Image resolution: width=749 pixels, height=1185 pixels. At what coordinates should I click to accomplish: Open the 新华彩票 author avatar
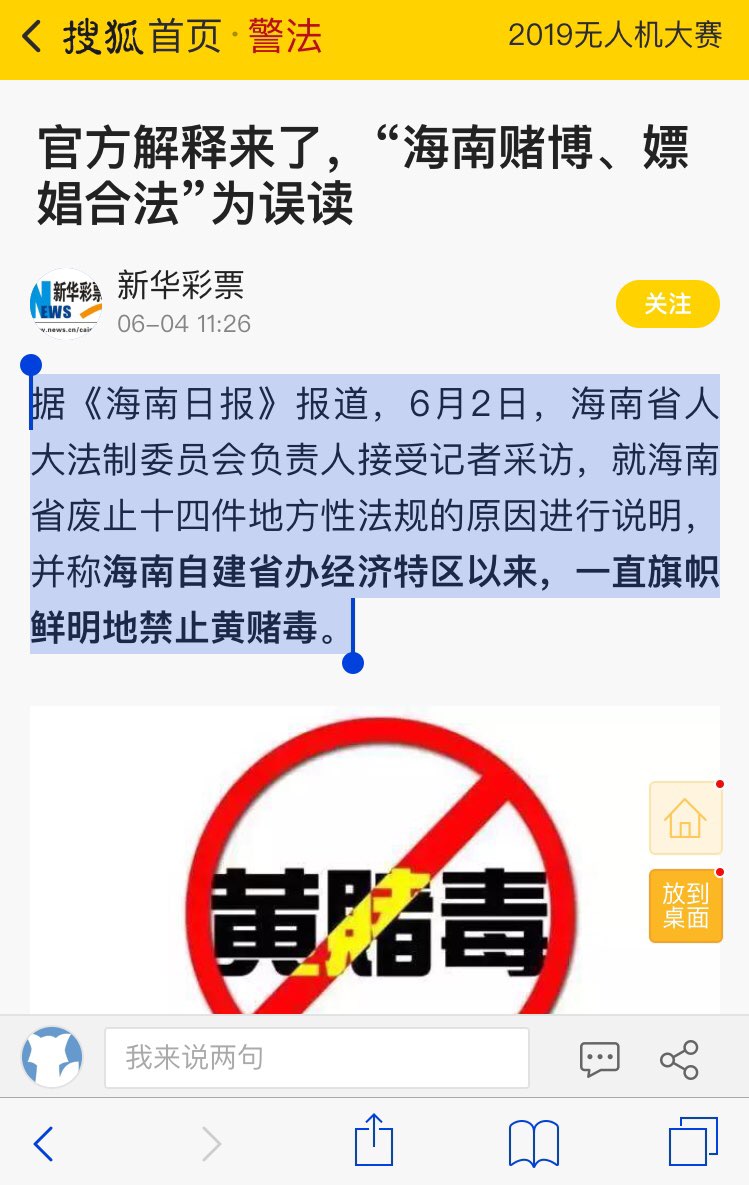pos(66,304)
